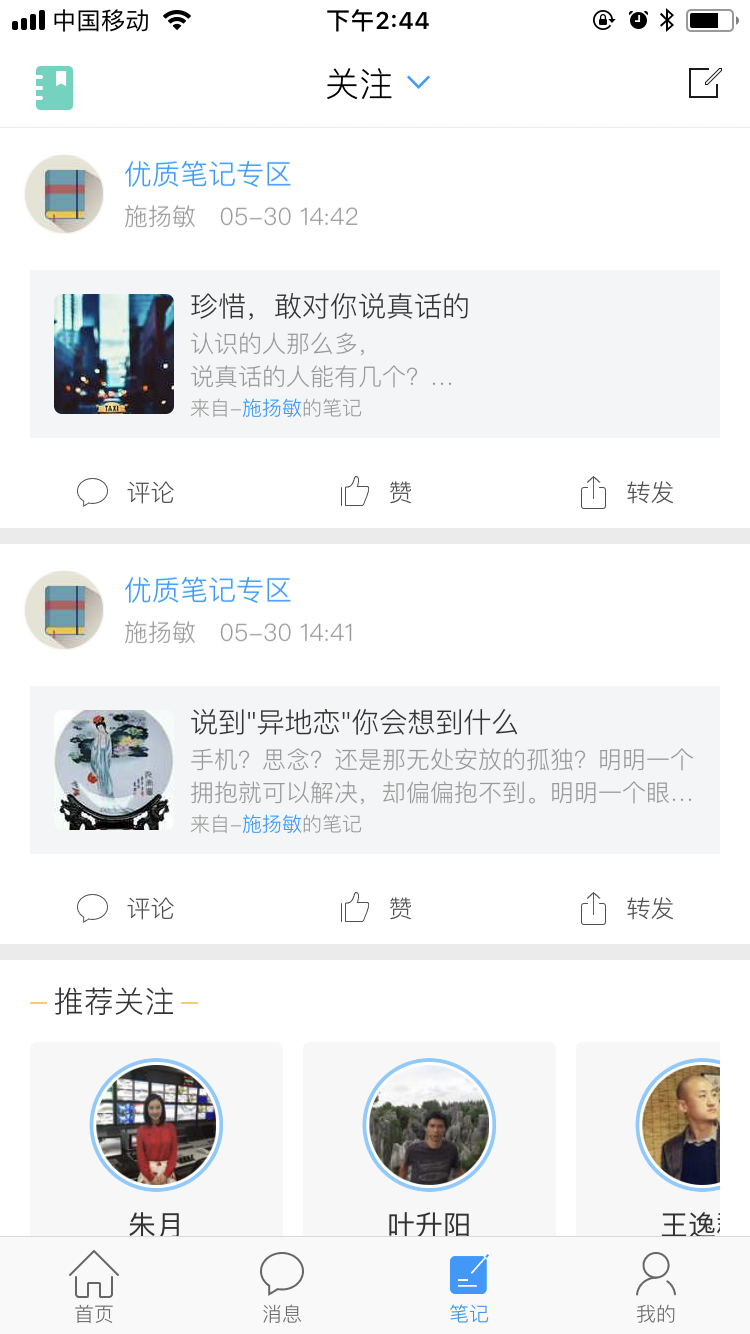Image resolution: width=750 pixels, height=1334 pixels.
Task: Open the notebook icon in the top bar
Action: click(54, 87)
